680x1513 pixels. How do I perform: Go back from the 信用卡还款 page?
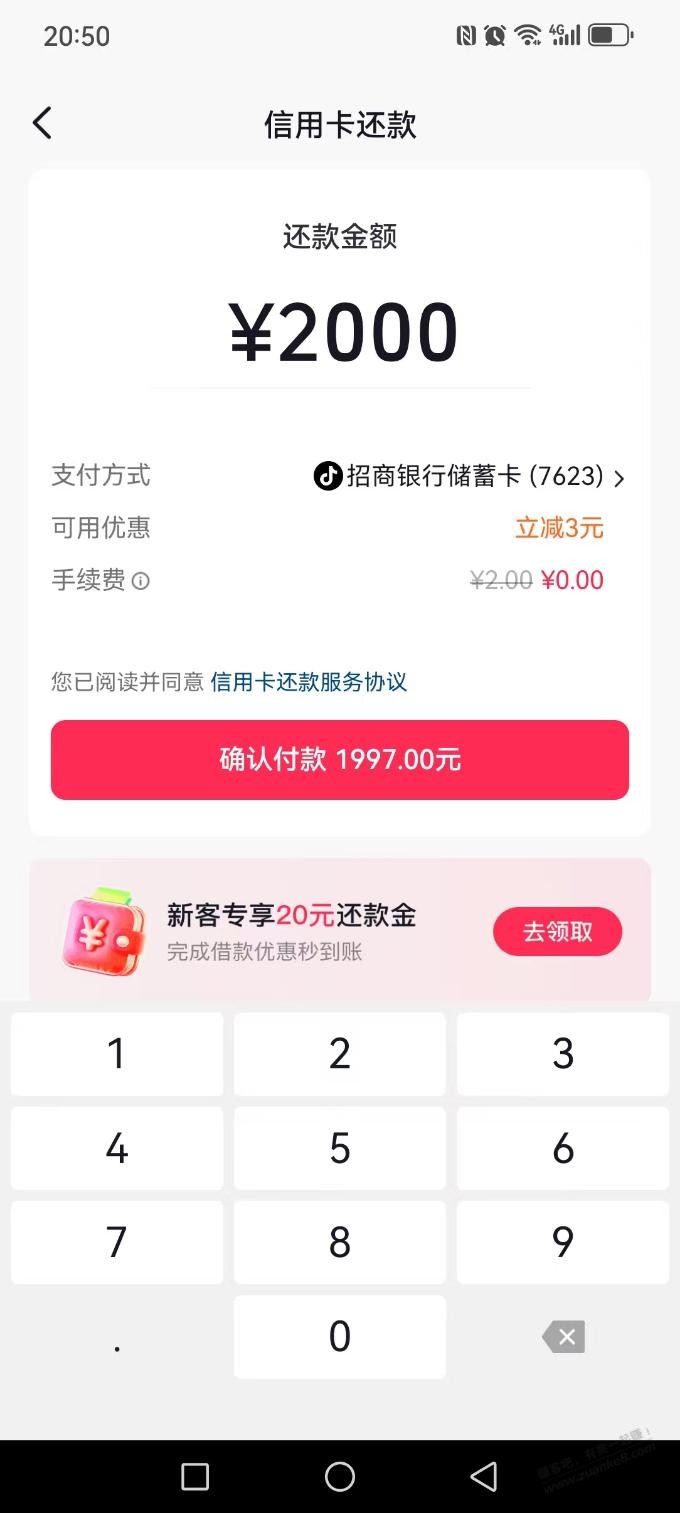42,124
